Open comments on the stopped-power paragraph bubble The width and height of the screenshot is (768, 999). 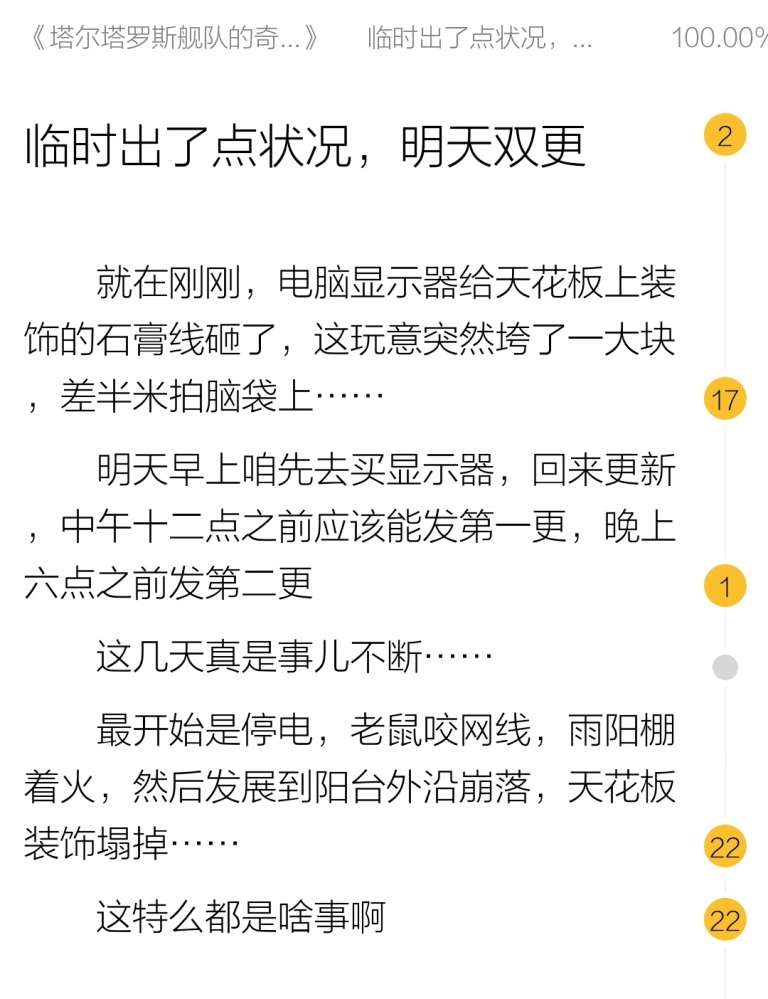point(723,845)
